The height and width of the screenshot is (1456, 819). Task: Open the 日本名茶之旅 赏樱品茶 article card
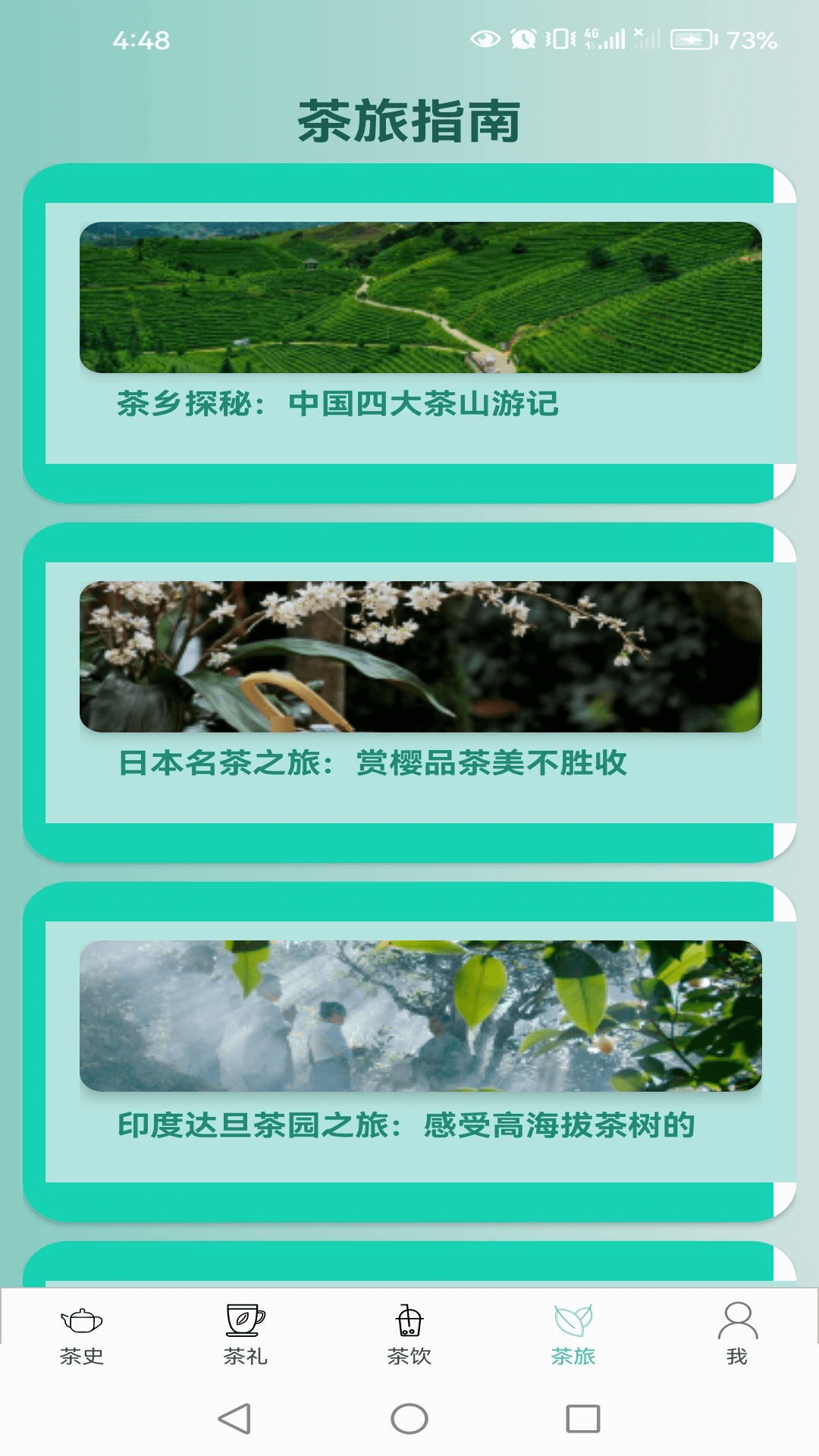click(x=409, y=692)
